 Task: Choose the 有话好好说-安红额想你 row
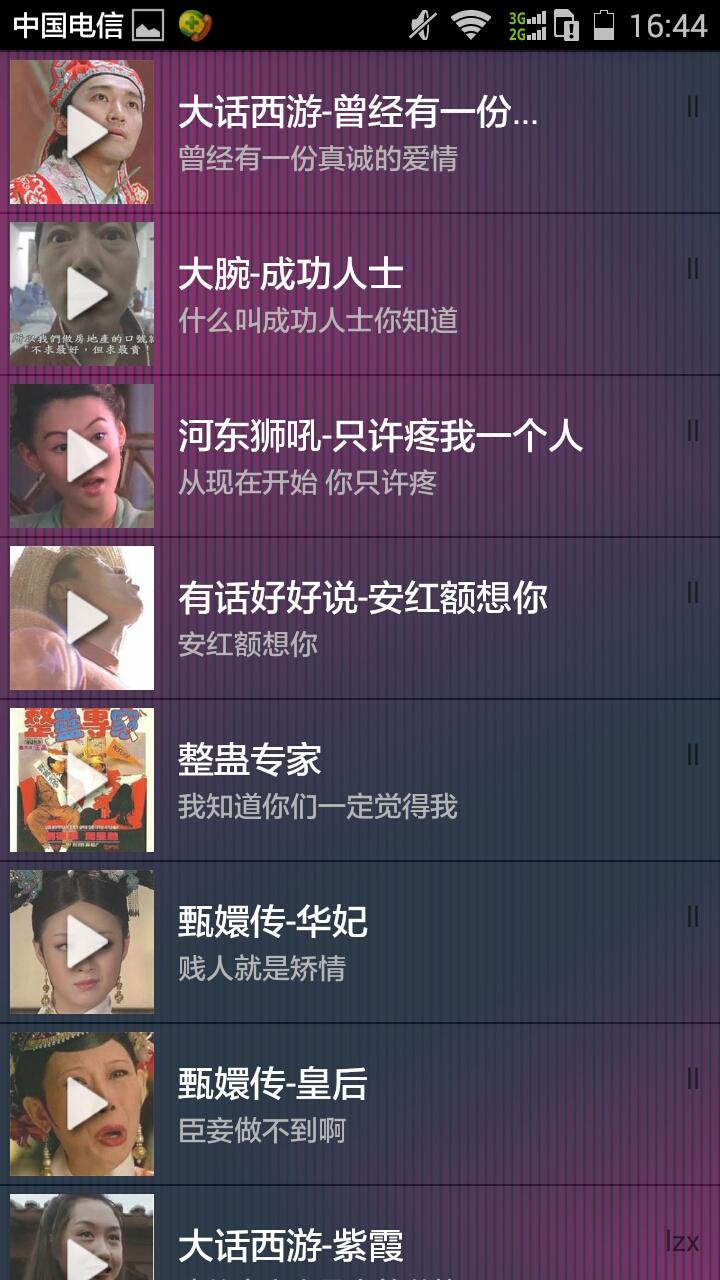400,618
